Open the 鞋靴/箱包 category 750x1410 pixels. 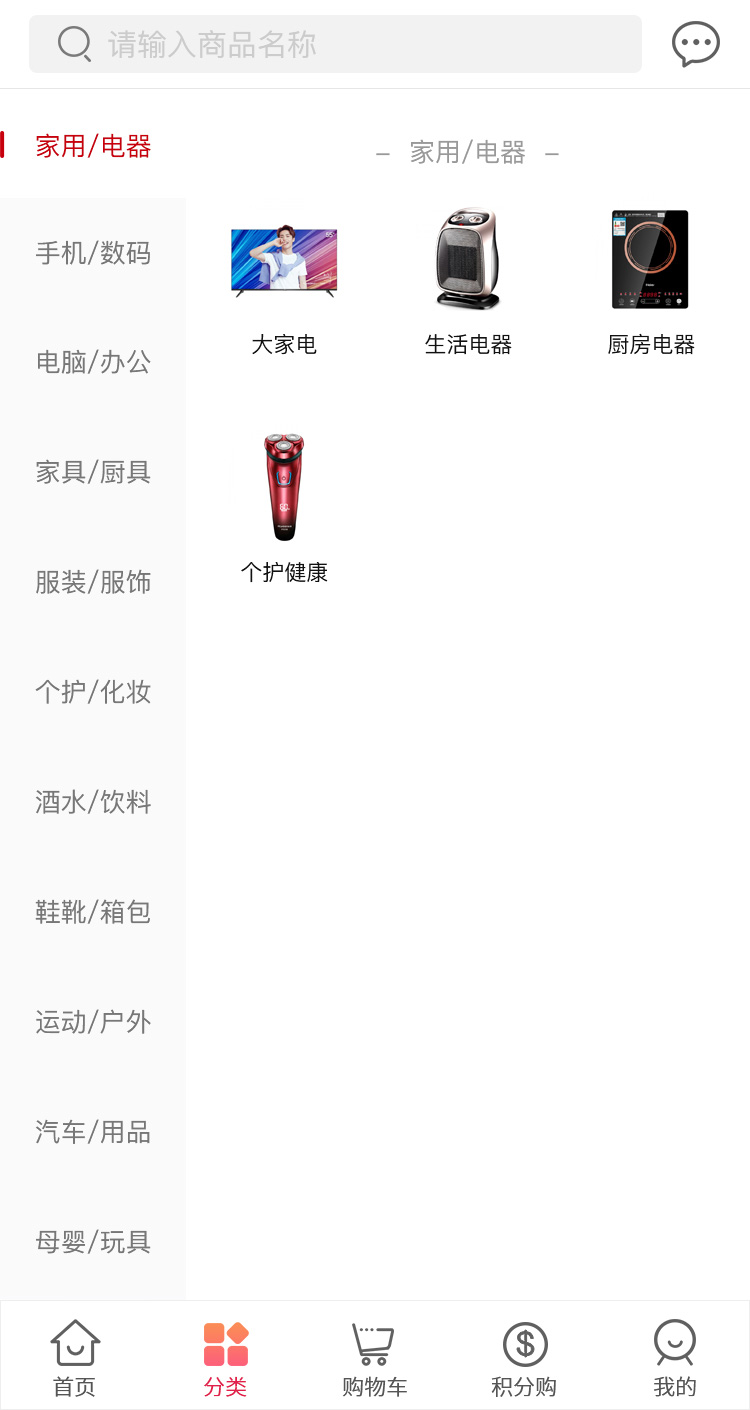93,912
